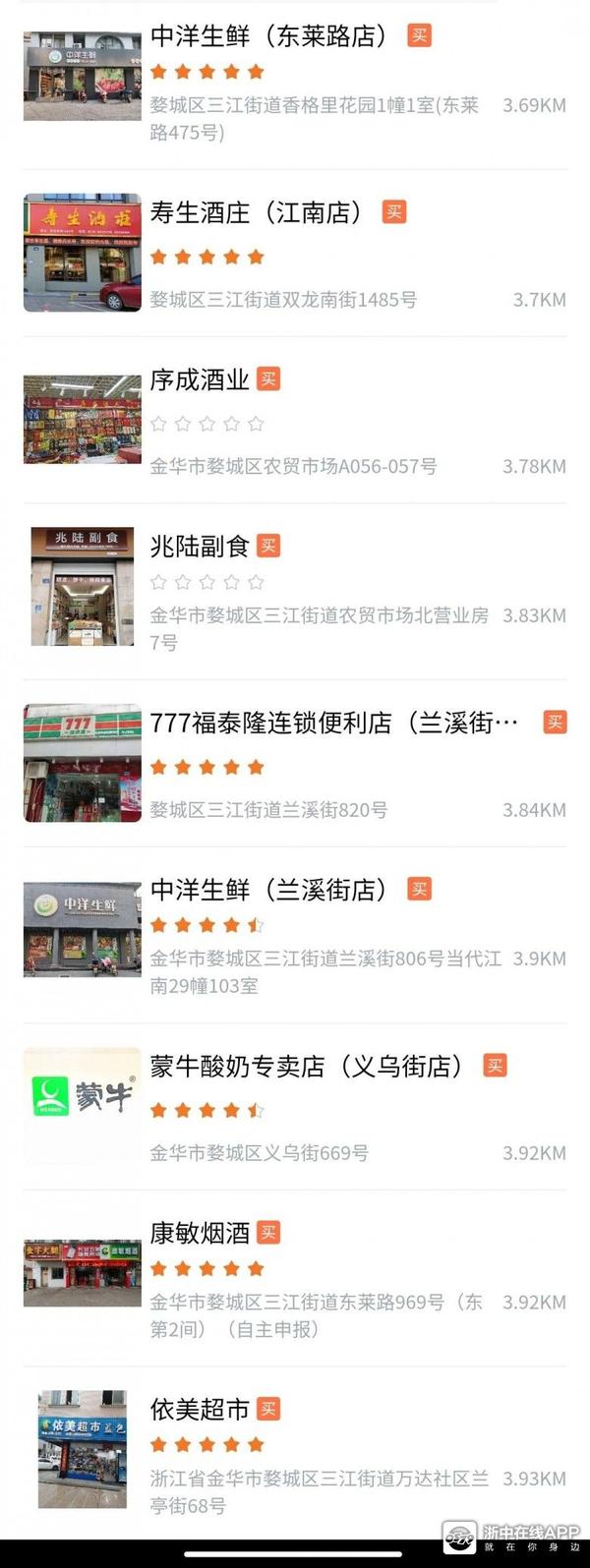
Task: Open 777福泰隆连锁便利店 listing
Action: pos(333,724)
